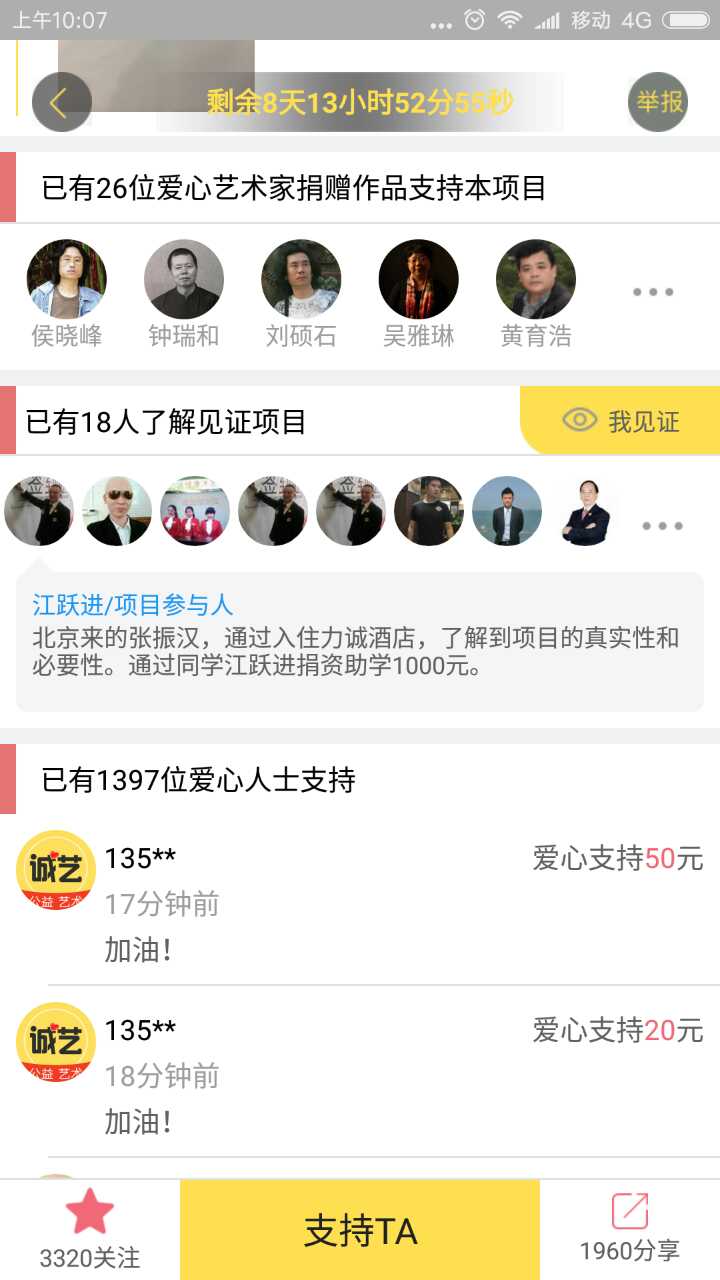Tap the 我见证 witness button
720x1280 pixels.
coord(621,421)
